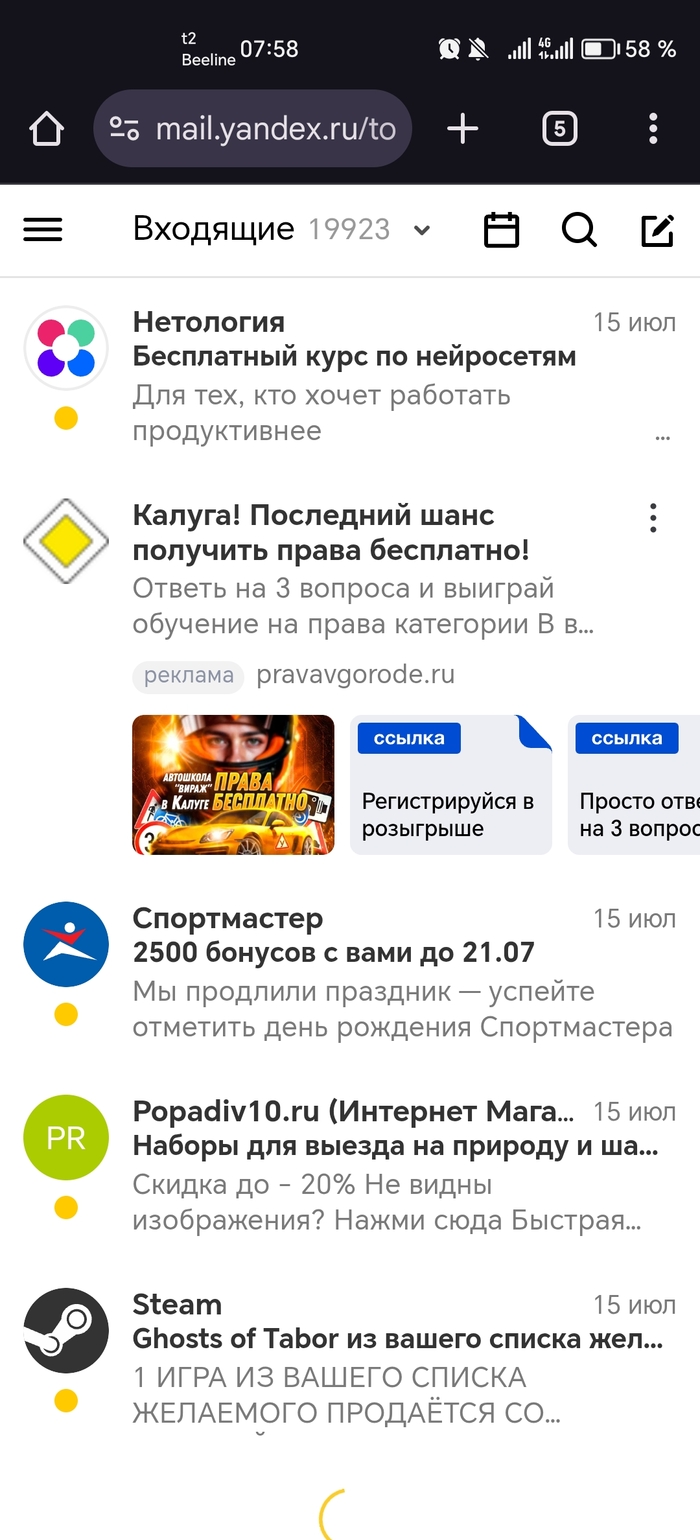
Task: Open the Автошкола Вираж ad image
Action: tap(233, 784)
